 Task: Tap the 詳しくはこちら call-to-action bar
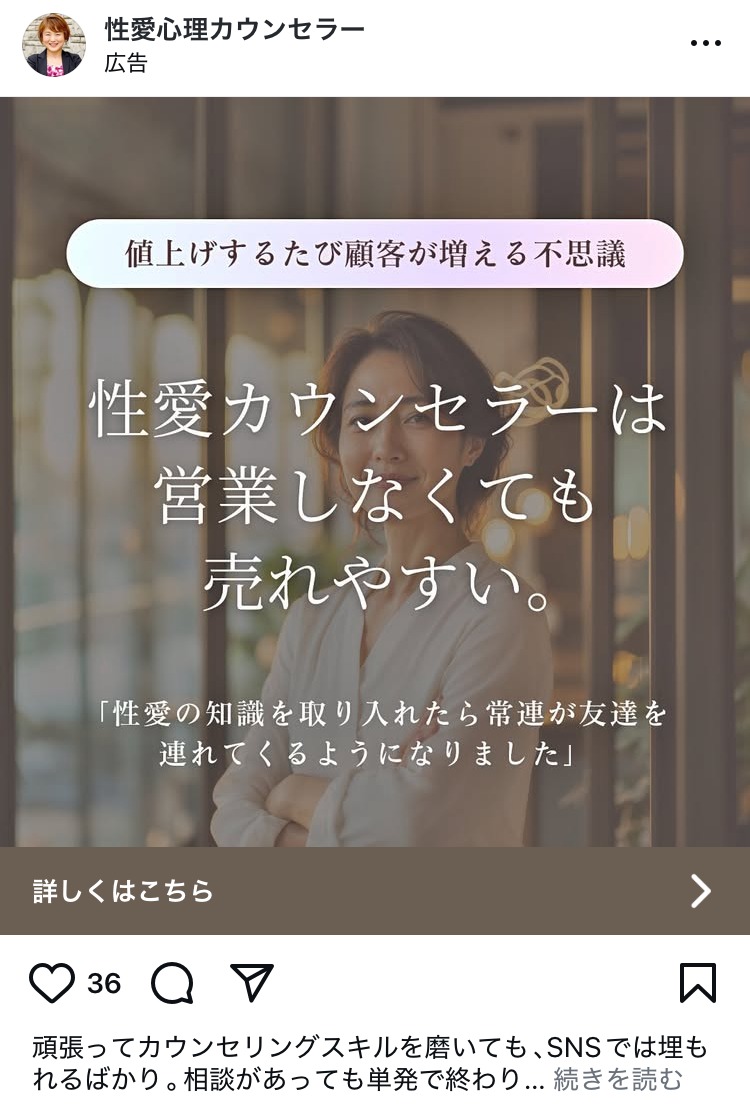(375, 891)
